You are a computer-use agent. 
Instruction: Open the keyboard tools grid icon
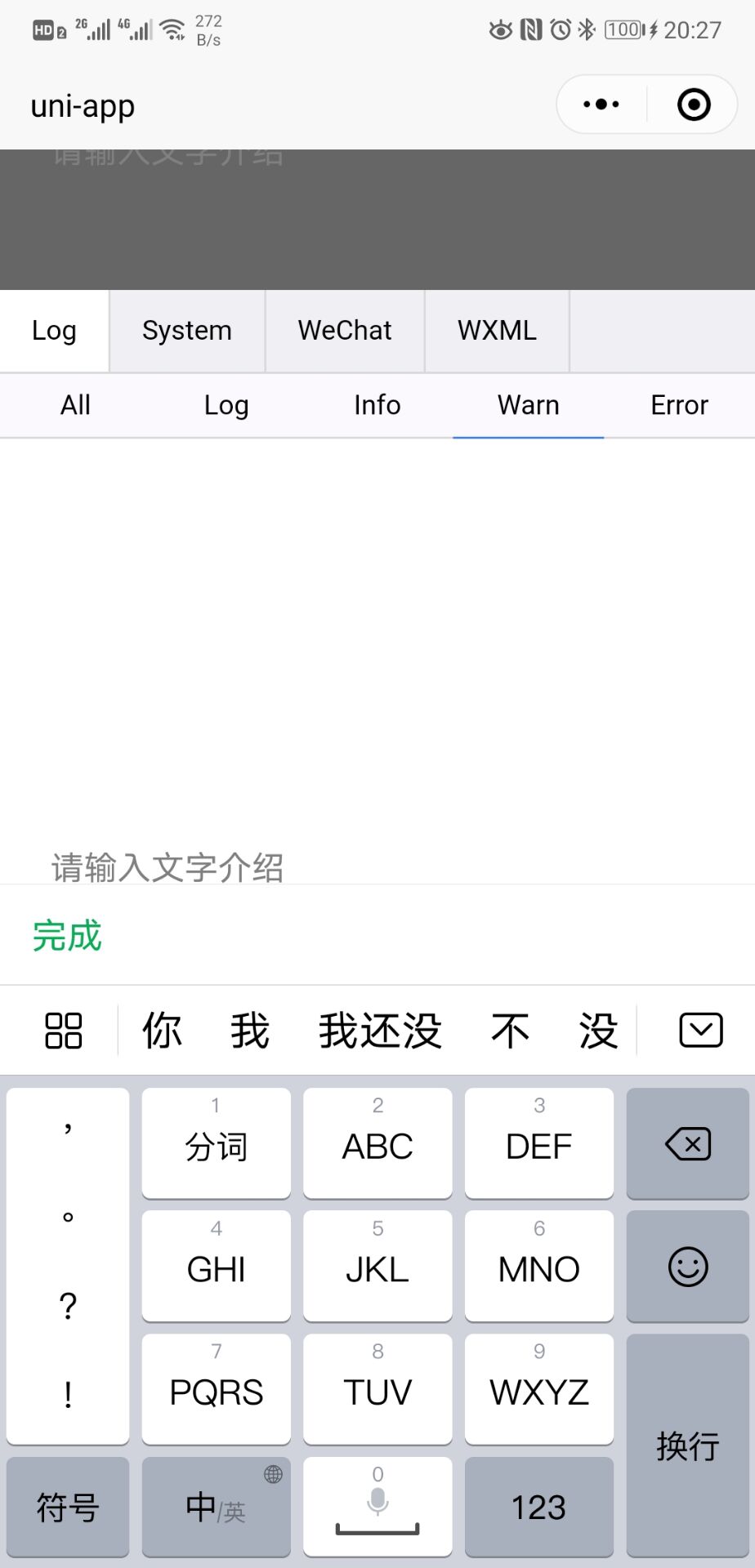click(x=63, y=1031)
